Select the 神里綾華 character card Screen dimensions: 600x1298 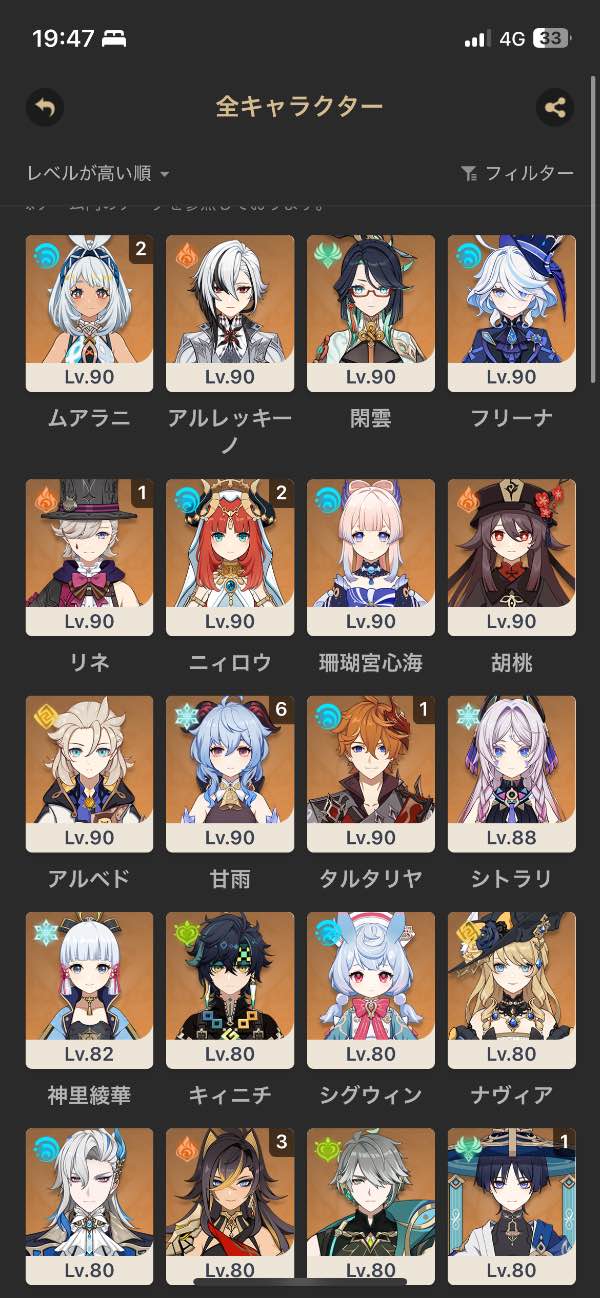coord(89,990)
